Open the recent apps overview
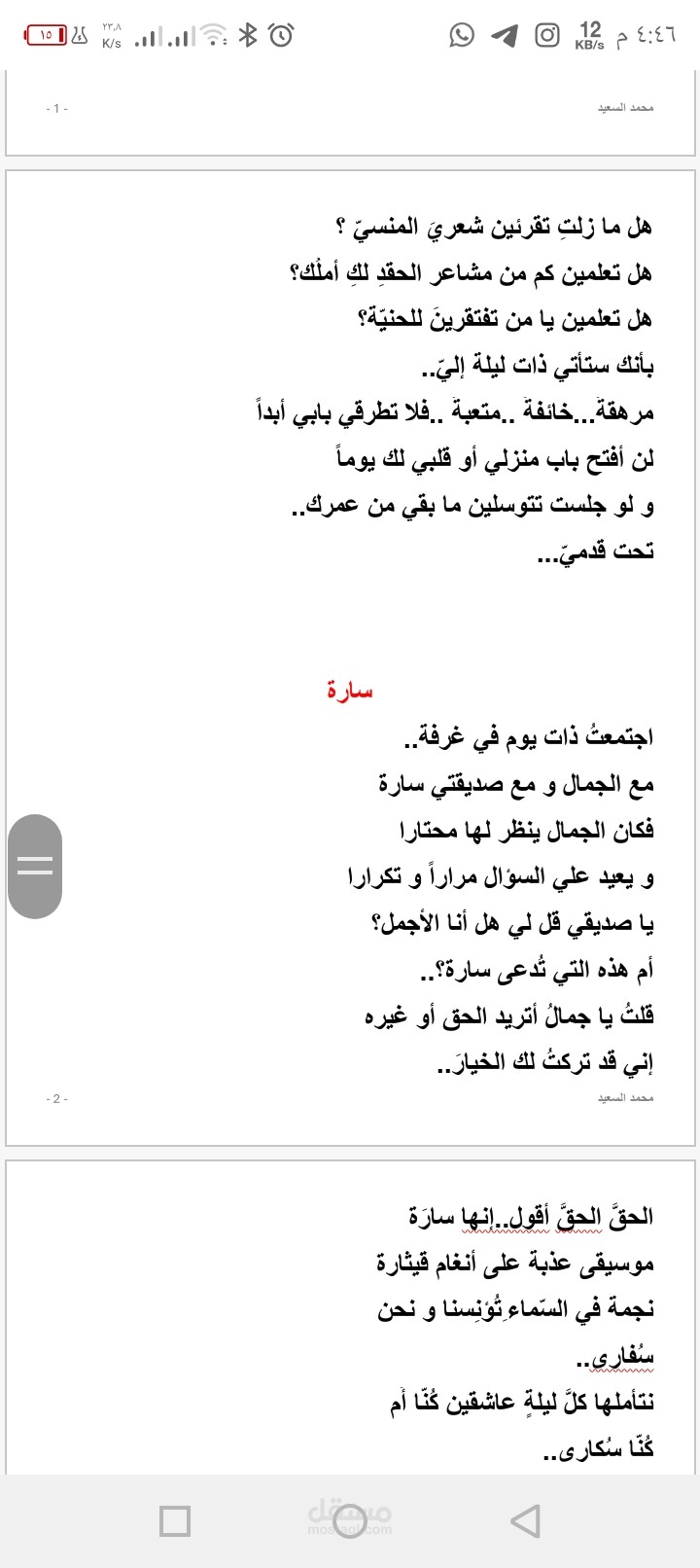Image resolution: width=700 pixels, height=1568 pixels. click(x=175, y=1520)
